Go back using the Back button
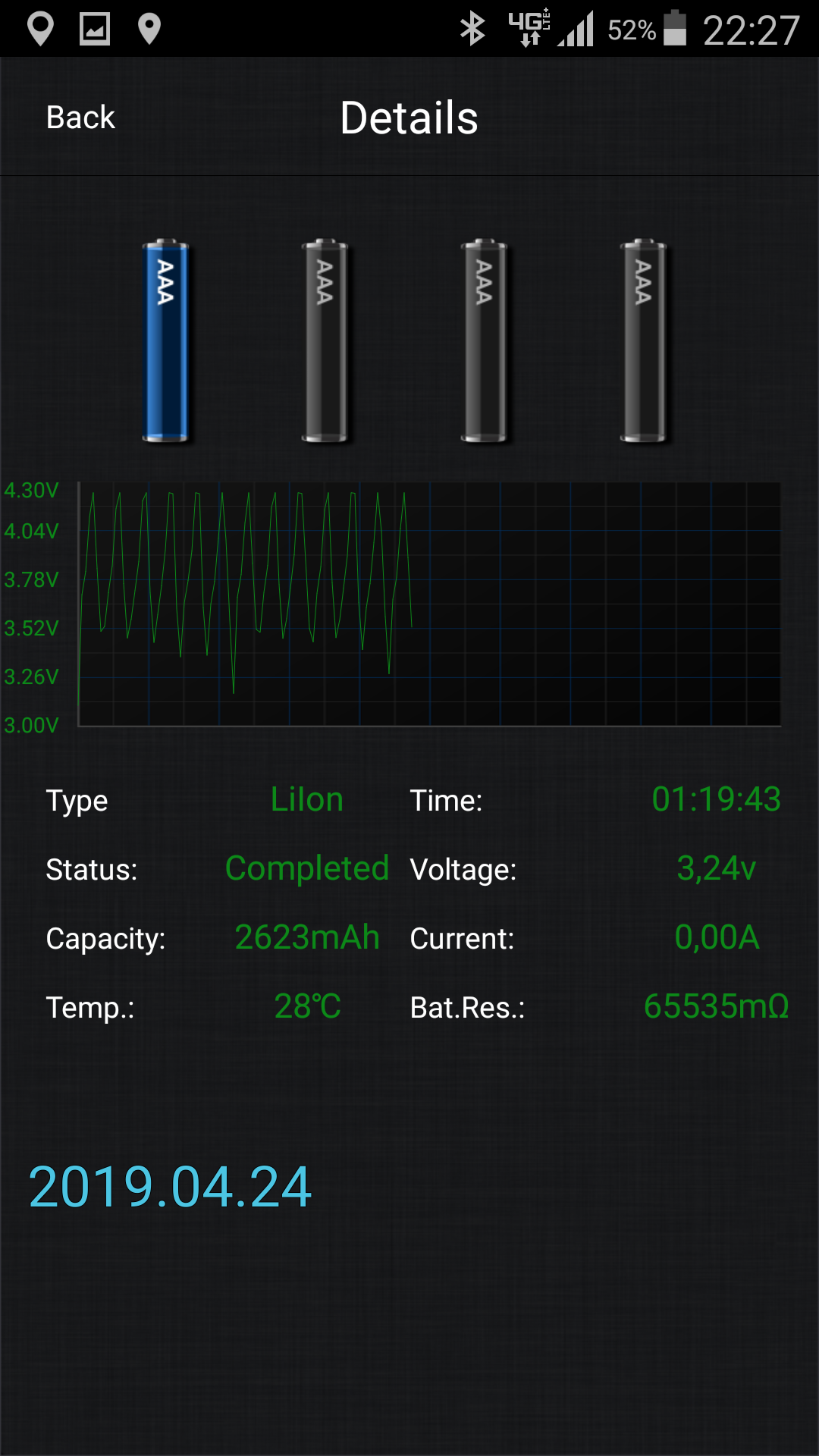 [80, 118]
